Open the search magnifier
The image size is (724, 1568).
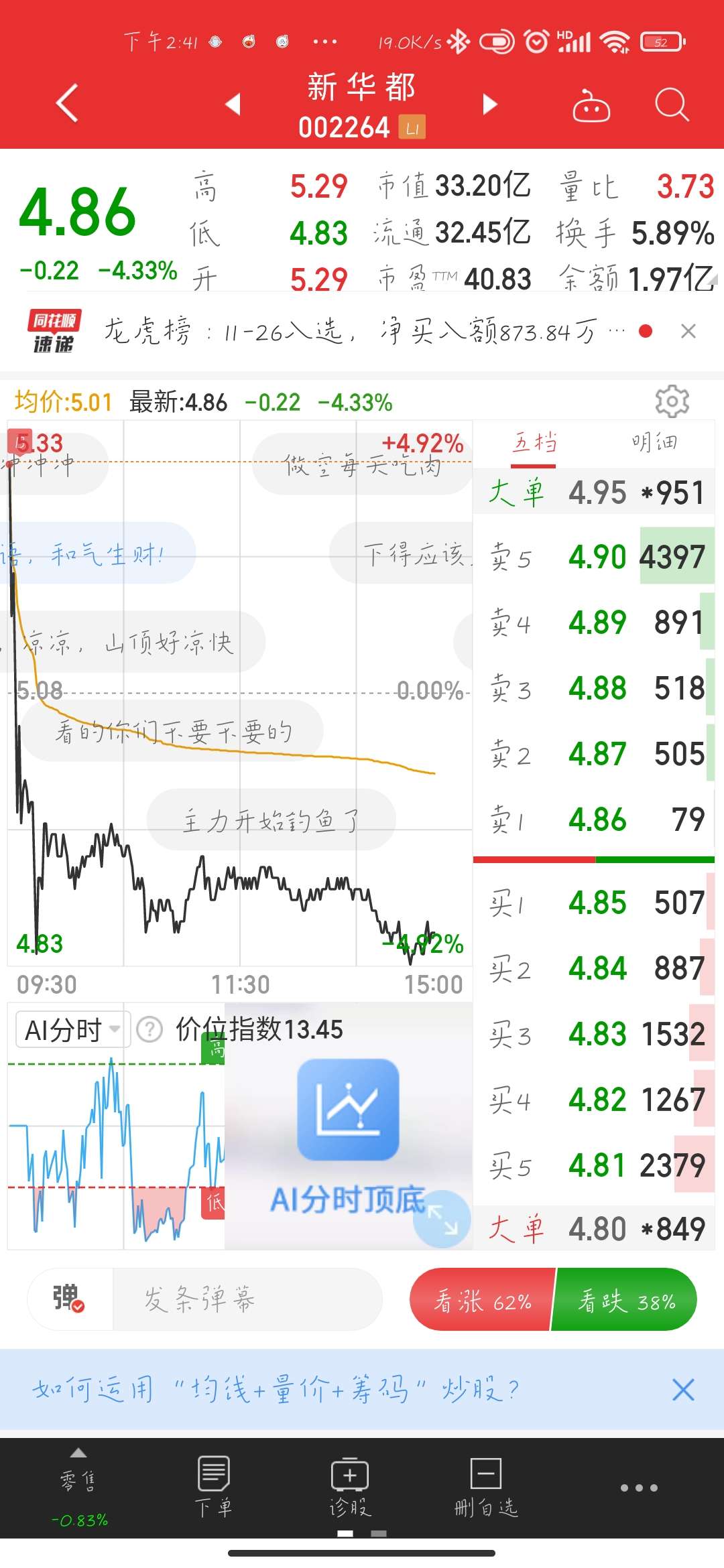[x=671, y=105]
